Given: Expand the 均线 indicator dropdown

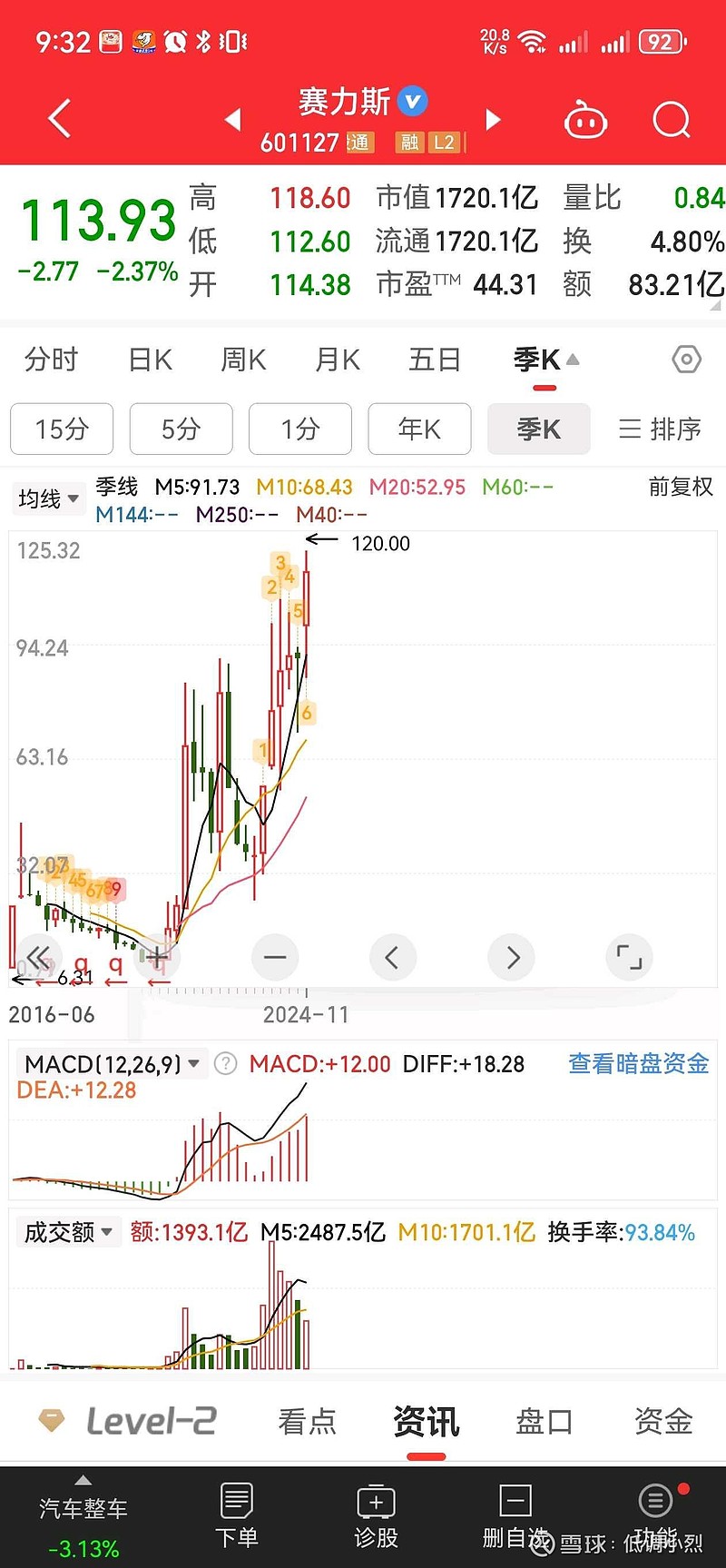Looking at the screenshot, I should point(49,498).
